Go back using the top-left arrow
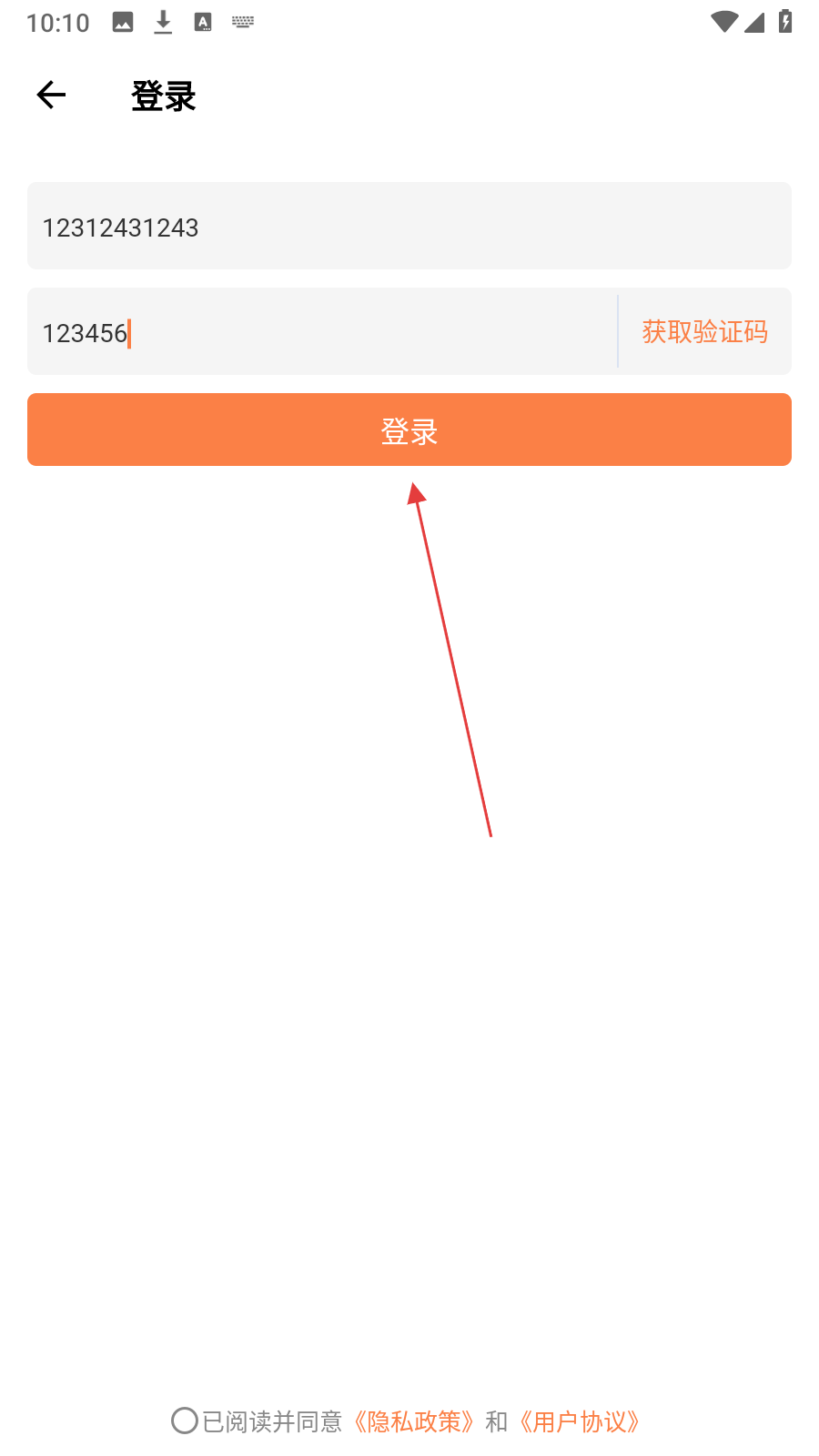Screen dimensions: 819x1456 click(x=52, y=95)
